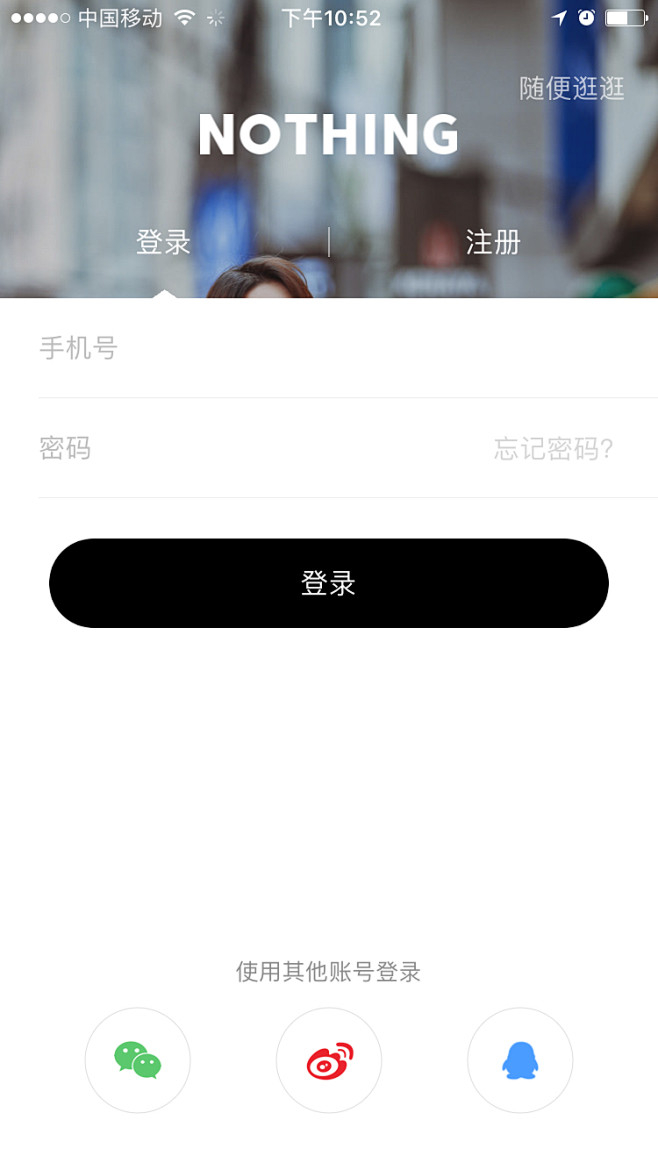Select the 登录 tab
Viewport: 658px width, 1170px height.
click(x=163, y=243)
